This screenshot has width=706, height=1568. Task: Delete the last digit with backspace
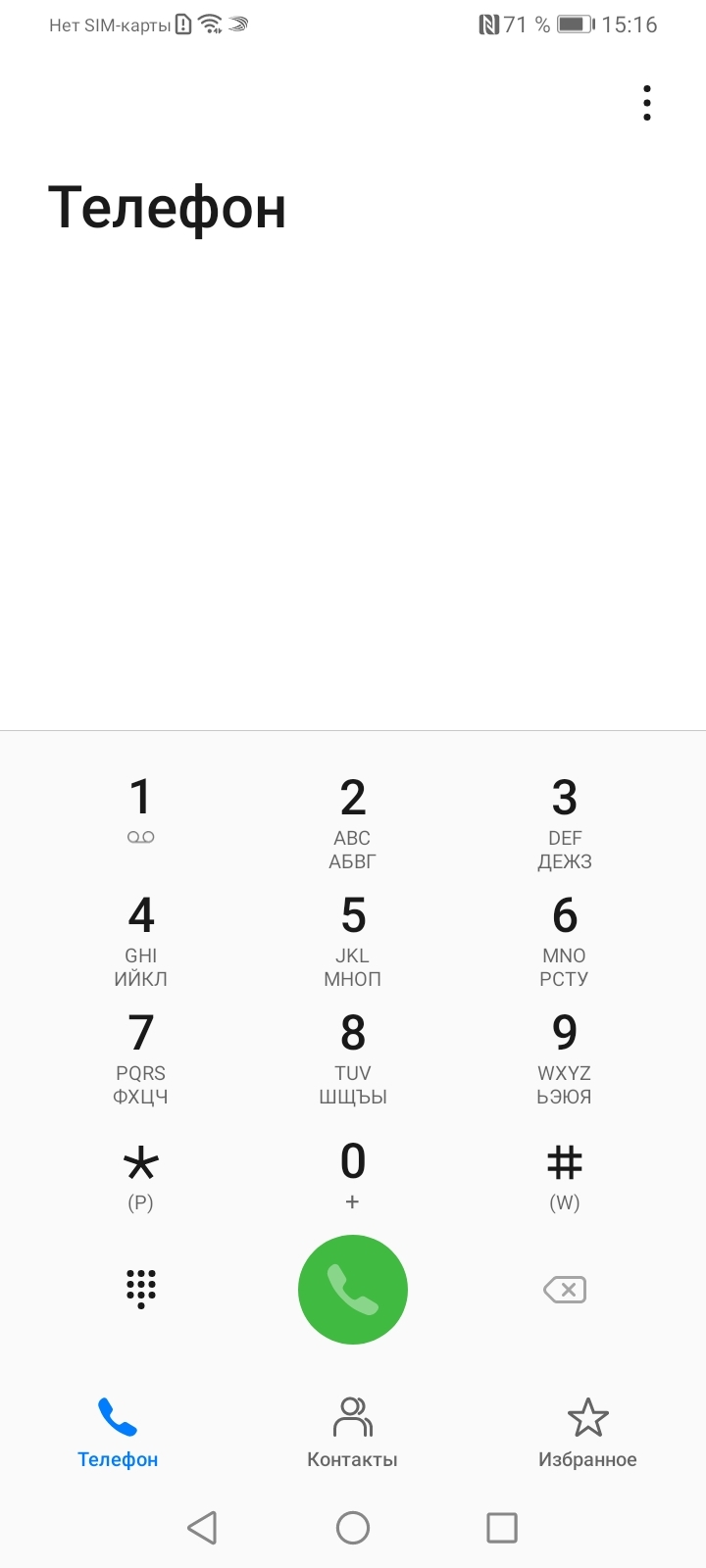point(565,1290)
